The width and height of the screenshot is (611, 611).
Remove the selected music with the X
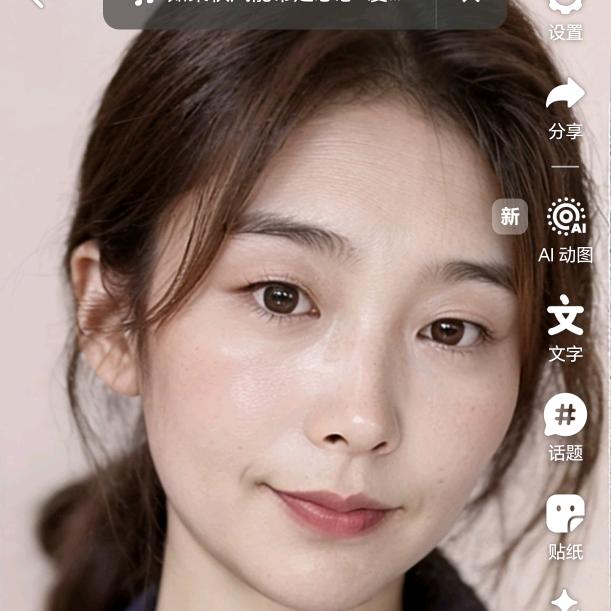pos(471,5)
